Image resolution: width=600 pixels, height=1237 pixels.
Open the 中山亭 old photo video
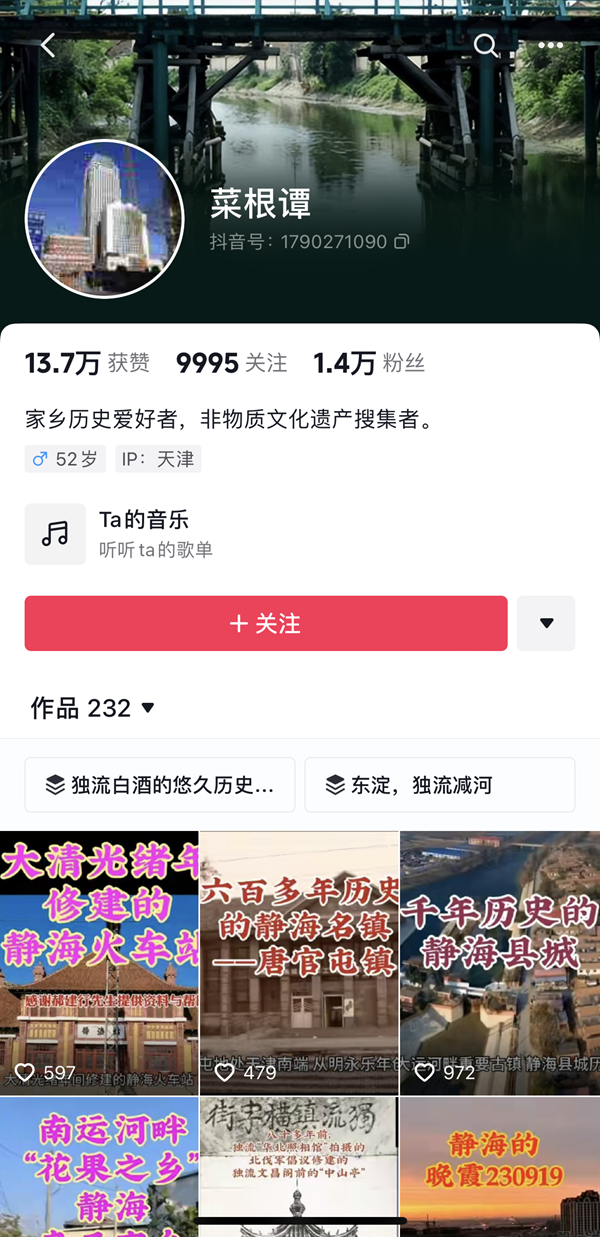tap(299, 1165)
